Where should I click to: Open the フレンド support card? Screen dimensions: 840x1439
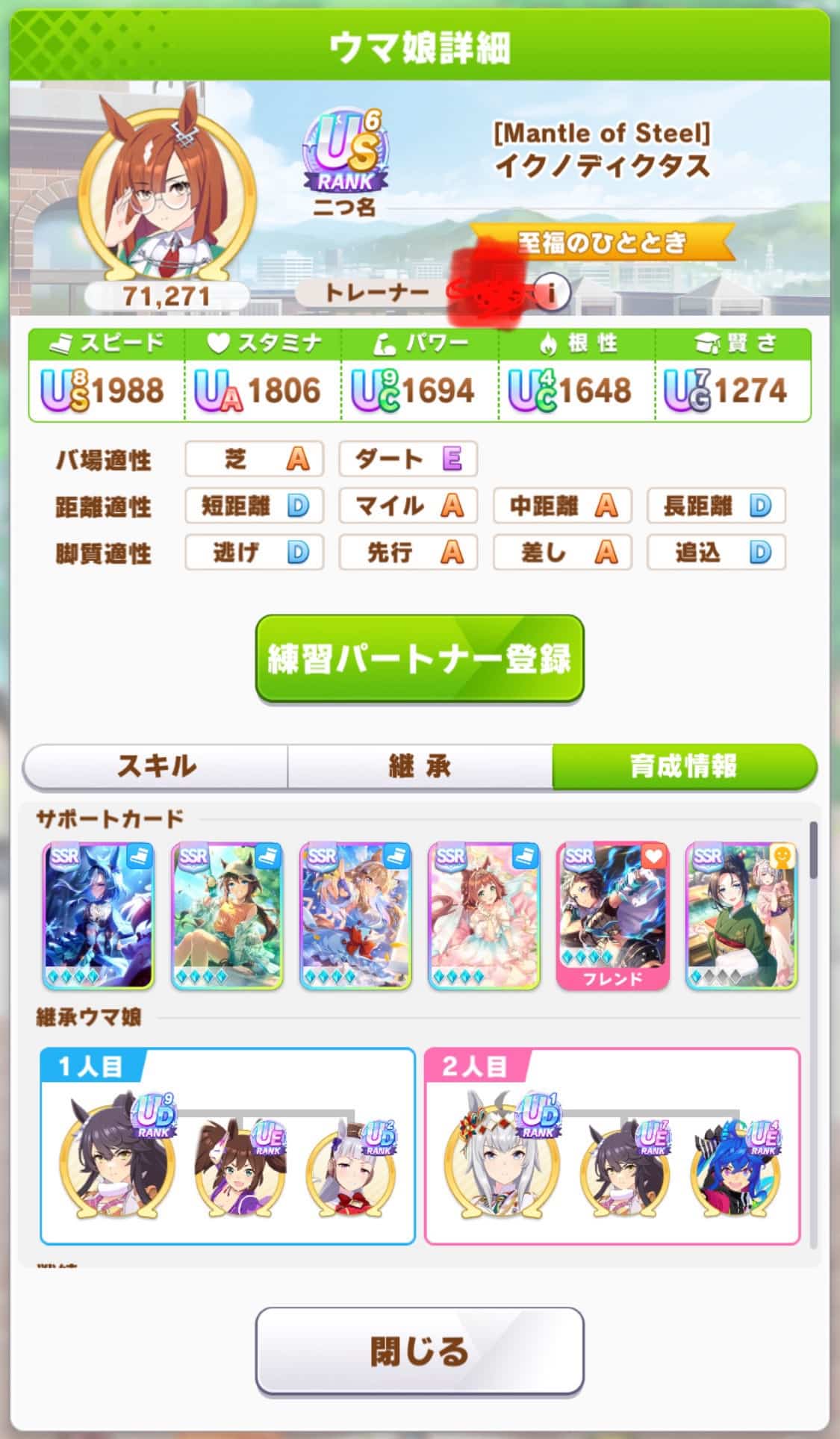click(x=612, y=916)
